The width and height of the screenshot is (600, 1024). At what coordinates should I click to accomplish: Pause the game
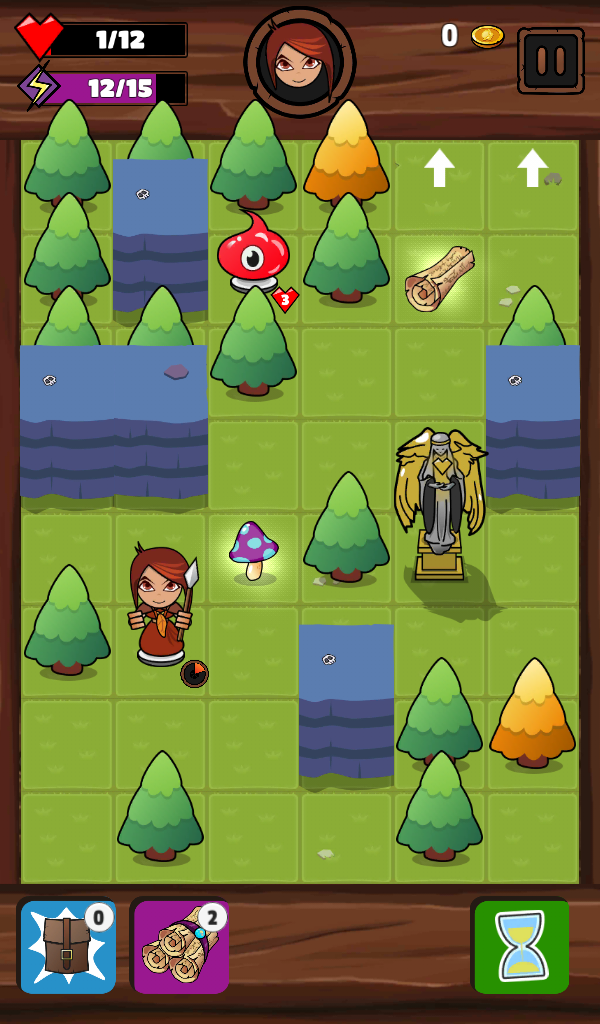(550, 61)
